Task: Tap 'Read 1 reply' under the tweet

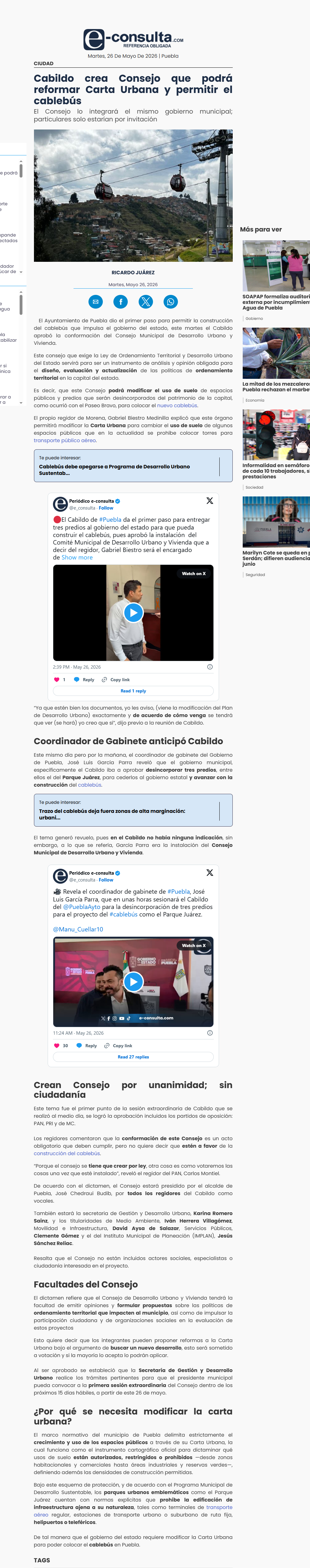Action: point(133,691)
